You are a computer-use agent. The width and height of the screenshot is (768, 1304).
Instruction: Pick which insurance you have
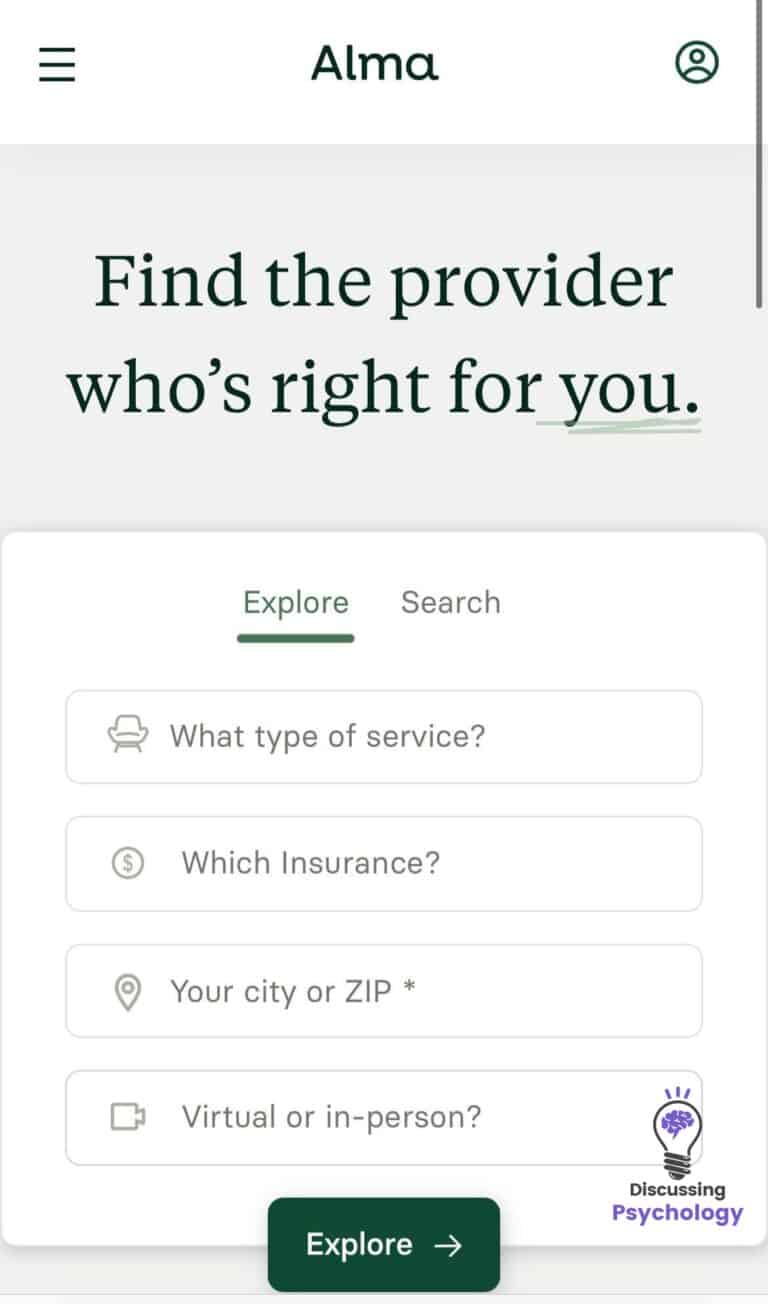[x=383, y=864]
